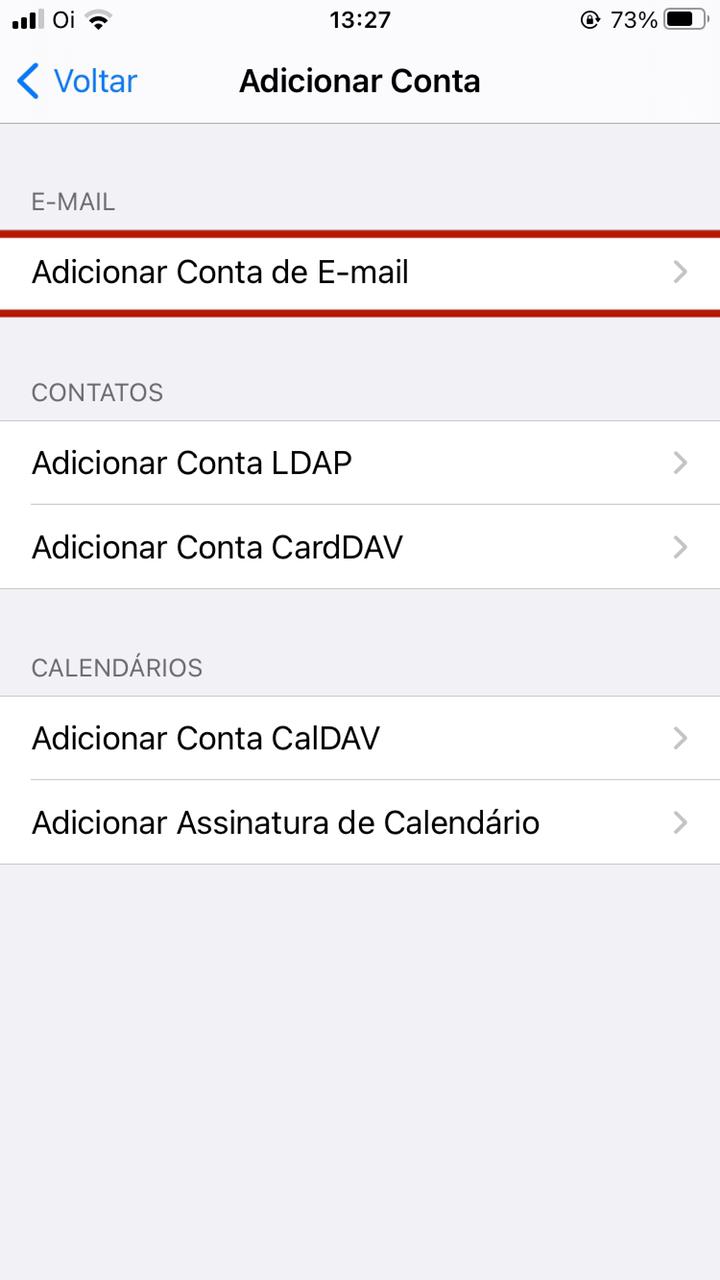
Task: Tap the Adicionar Conta CardDAV row
Action: click(360, 547)
